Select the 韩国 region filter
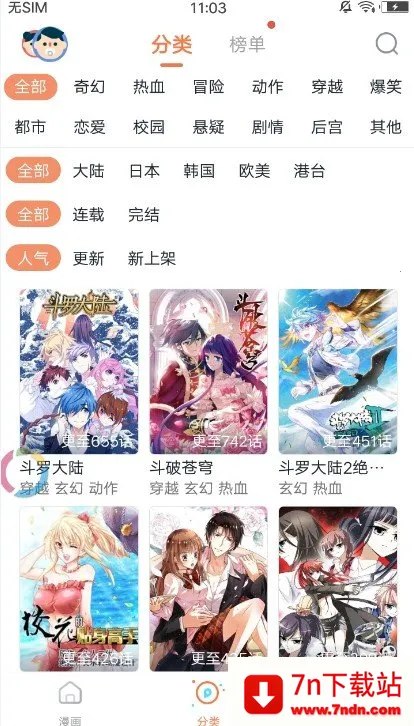 pyautogui.click(x=199, y=171)
